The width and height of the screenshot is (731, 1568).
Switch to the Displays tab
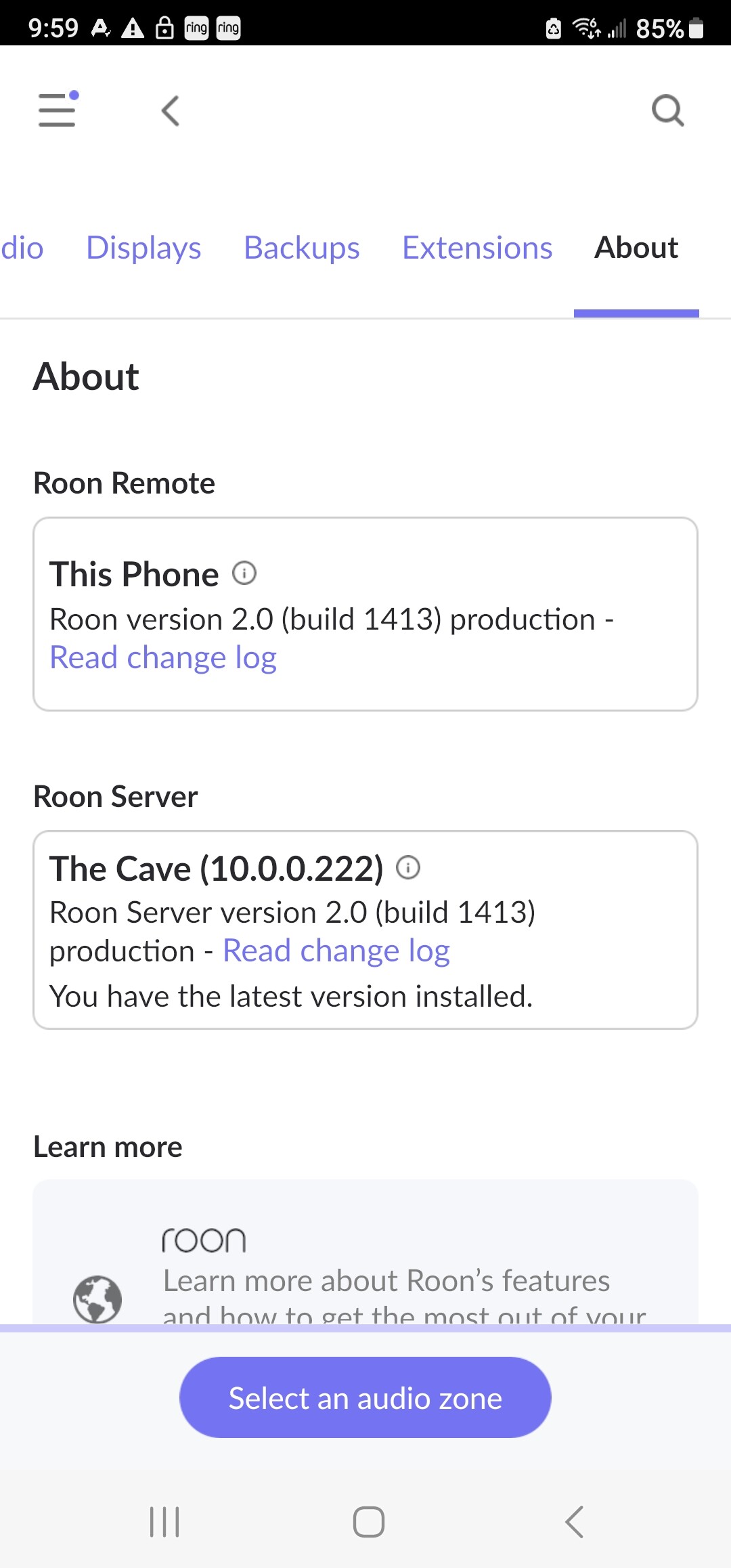(143, 248)
